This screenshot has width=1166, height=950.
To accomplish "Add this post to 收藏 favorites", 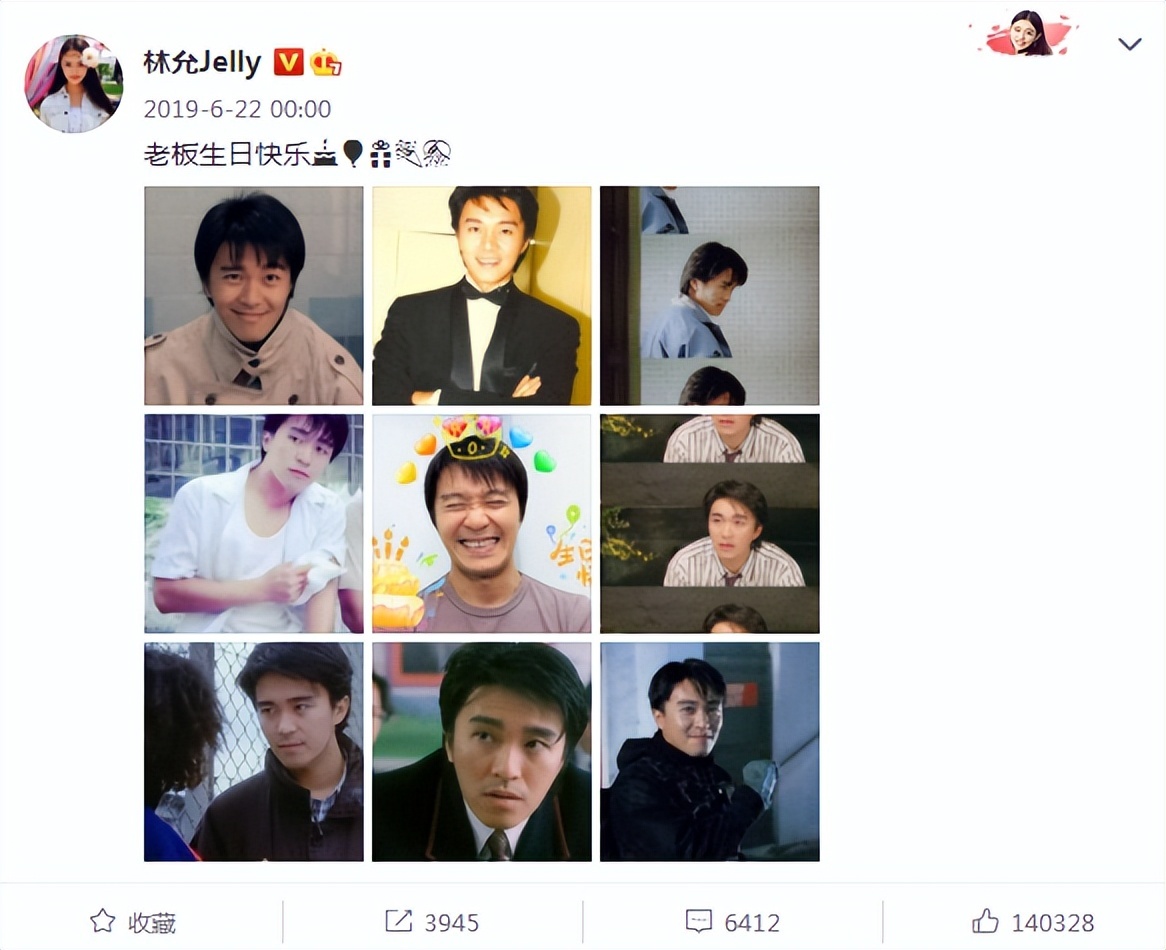I will 133,922.
